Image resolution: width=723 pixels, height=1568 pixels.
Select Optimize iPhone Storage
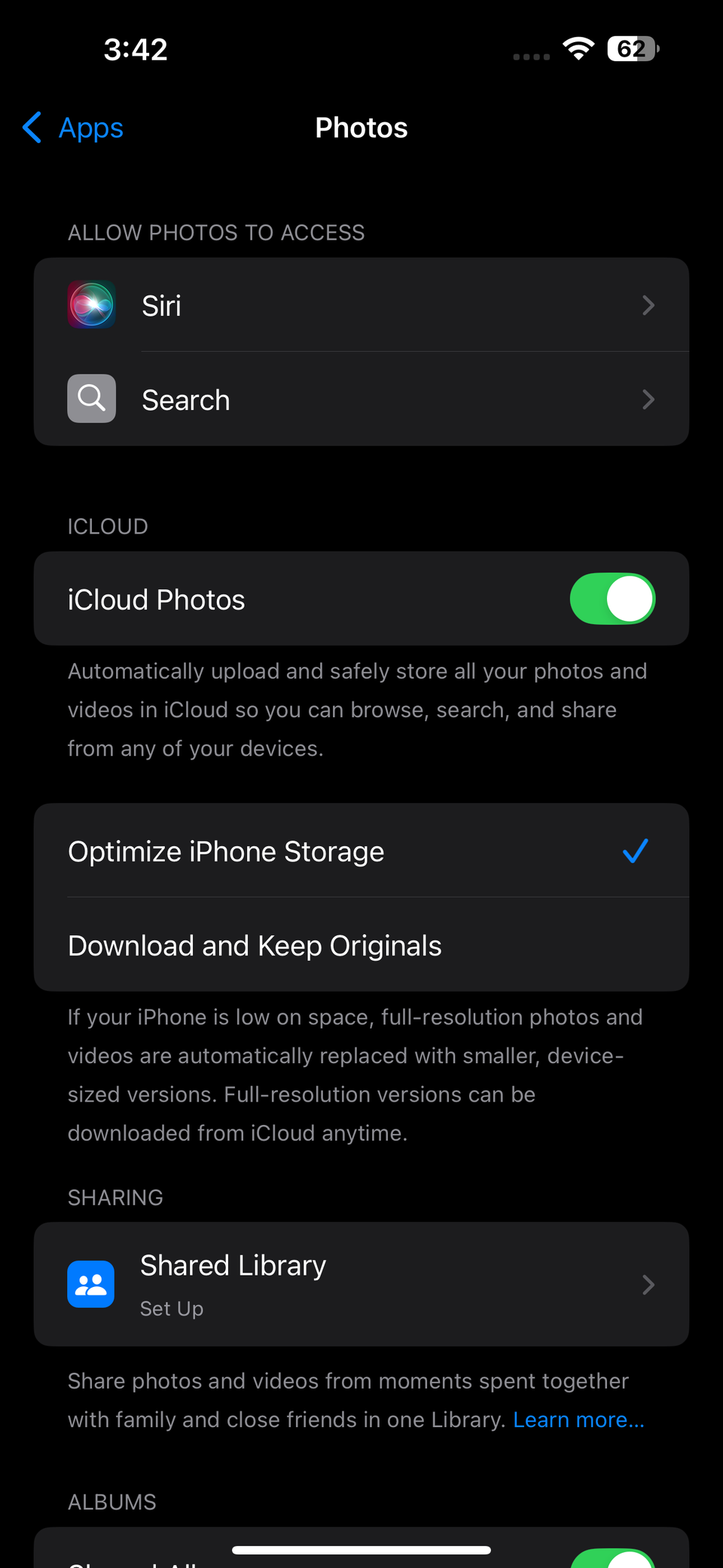[361, 851]
